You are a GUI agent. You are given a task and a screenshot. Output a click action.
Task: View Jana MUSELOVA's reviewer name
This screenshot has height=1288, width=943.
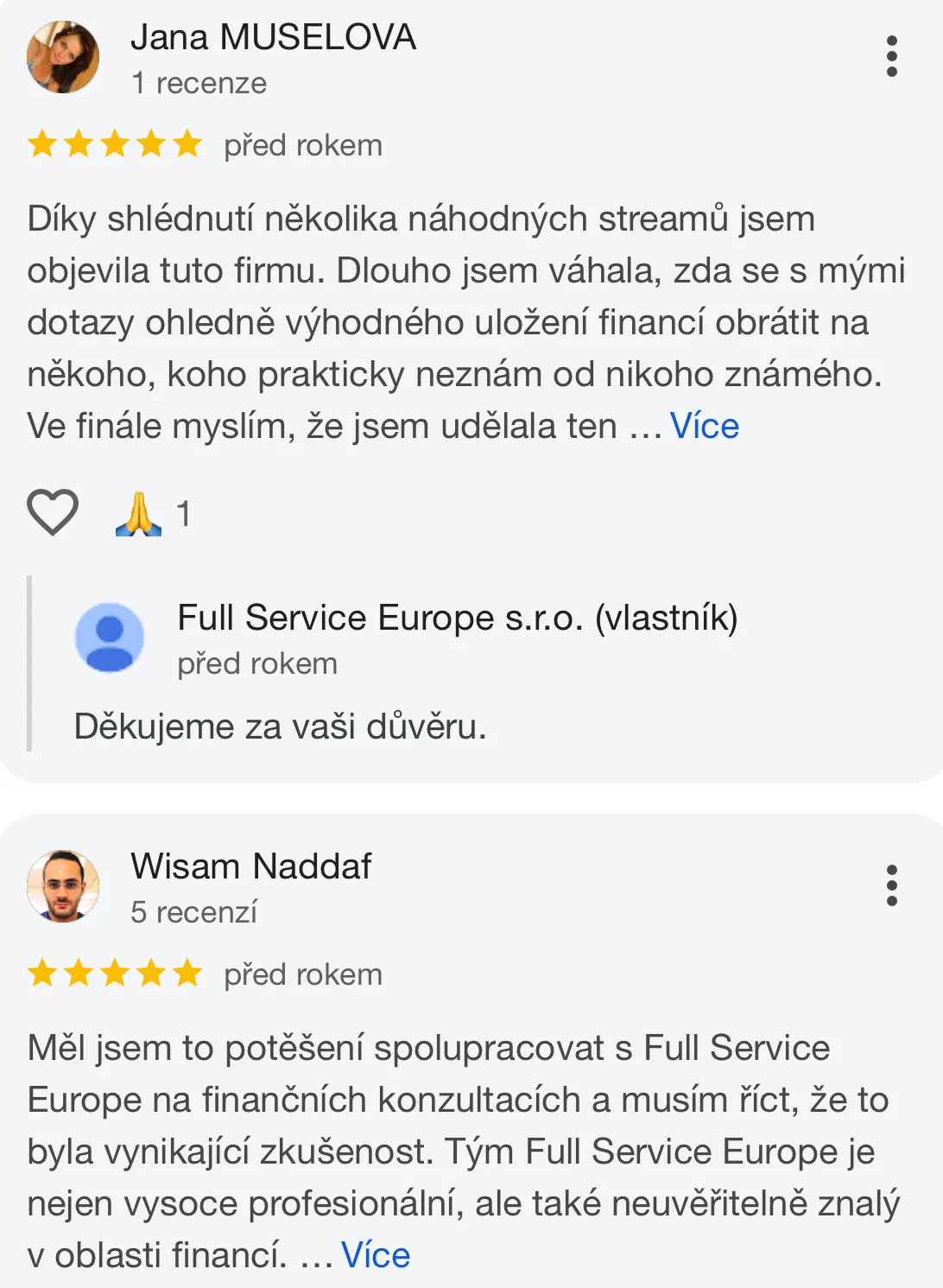click(x=273, y=37)
